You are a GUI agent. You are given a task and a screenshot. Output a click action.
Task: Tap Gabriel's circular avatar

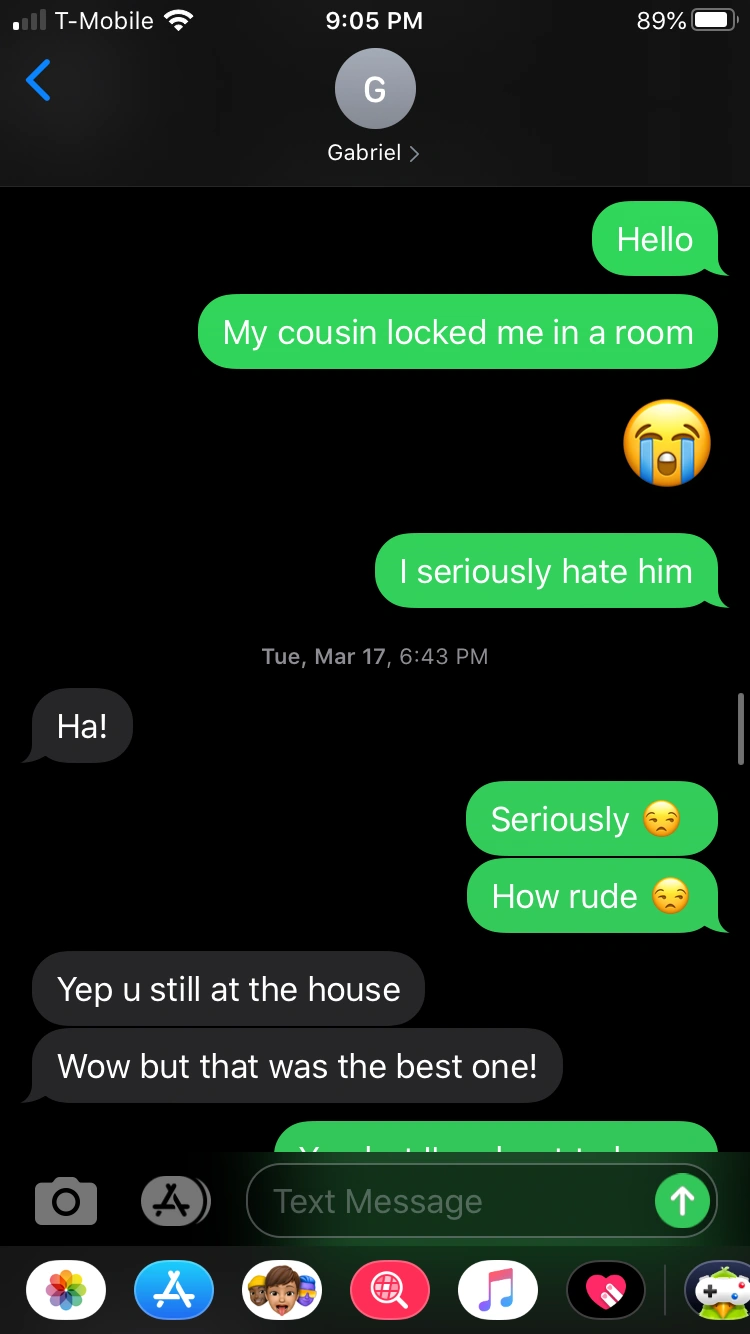(375, 89)
